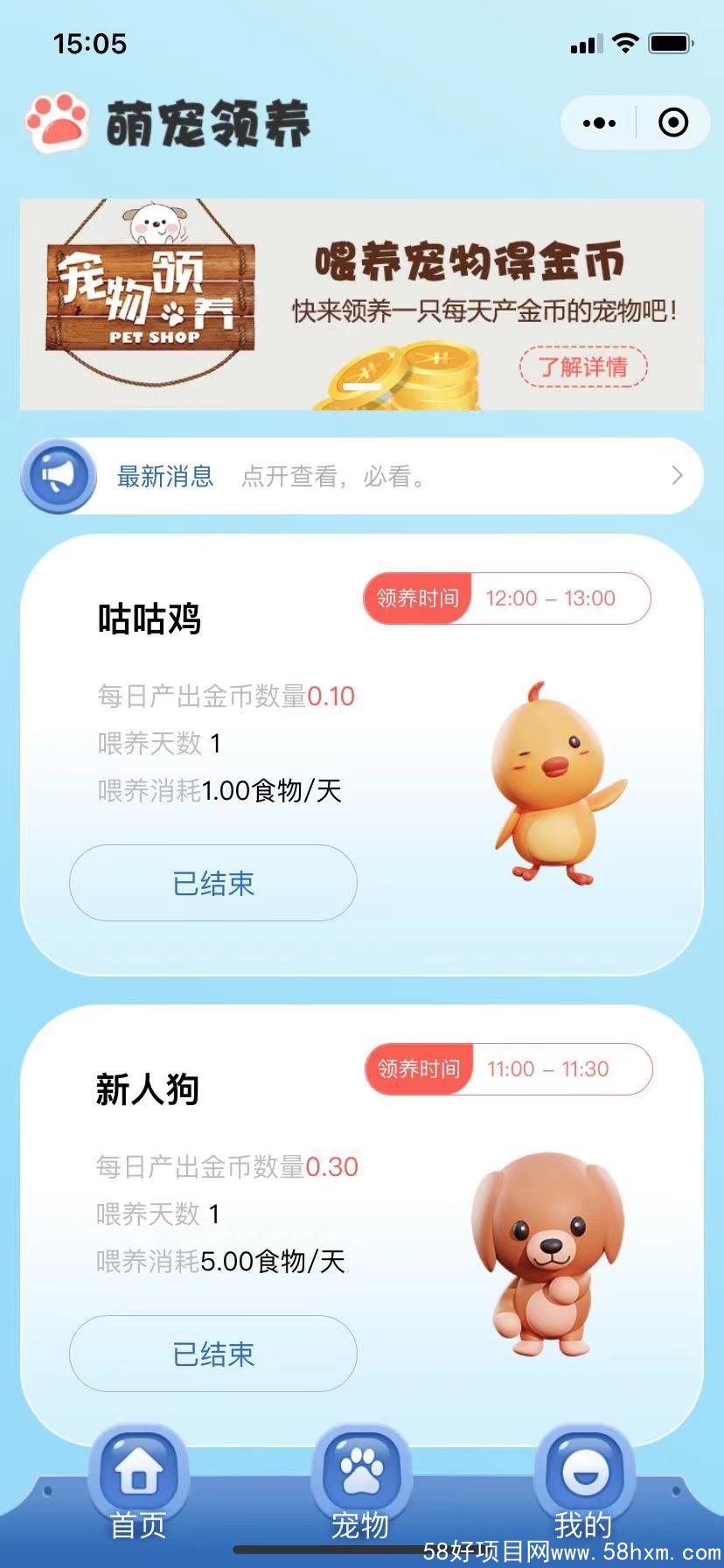Tap 已结束 button for 新人狗
The width and height of the screenshot is (724, 1568).
pyautogui.click(x=213, y=1354)
